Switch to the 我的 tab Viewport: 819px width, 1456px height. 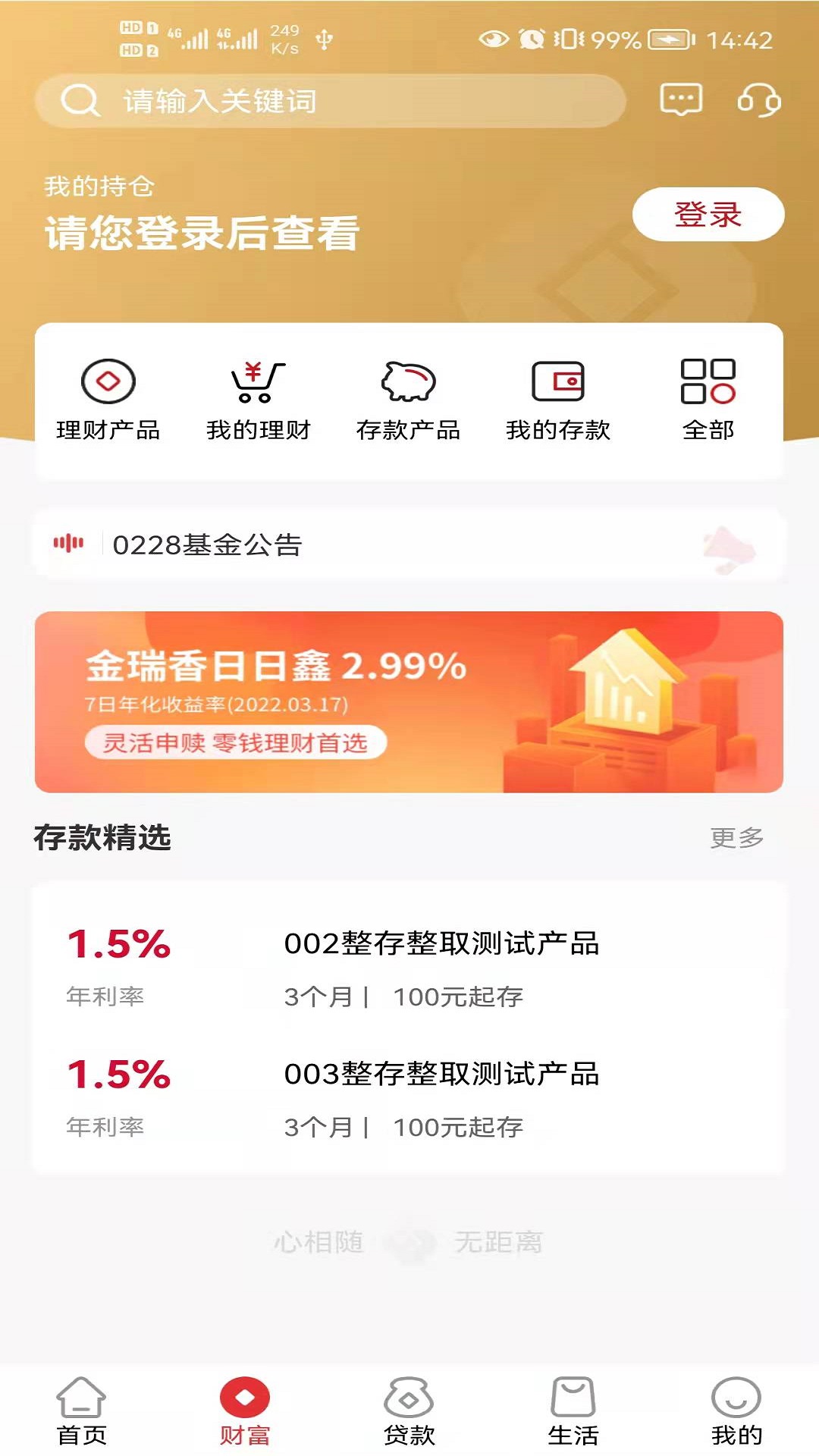coord(736,1410)
